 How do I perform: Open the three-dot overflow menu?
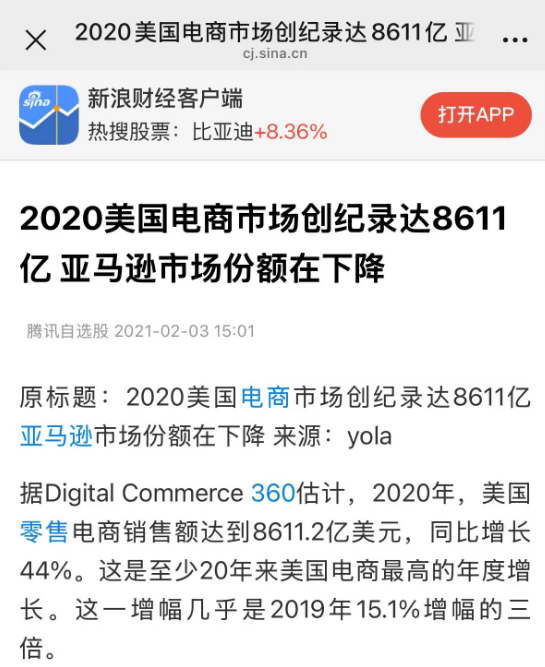pos(515,40)
